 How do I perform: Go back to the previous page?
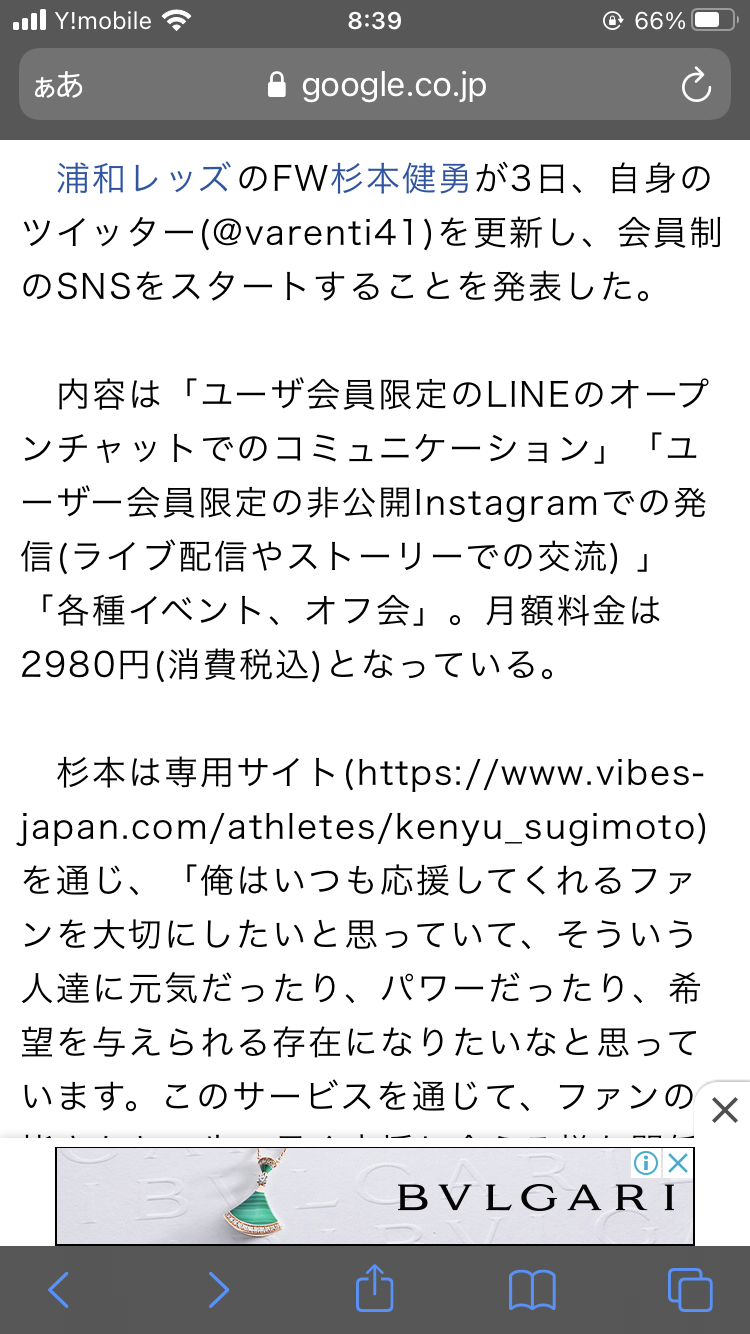click(x=59, y=1290)
